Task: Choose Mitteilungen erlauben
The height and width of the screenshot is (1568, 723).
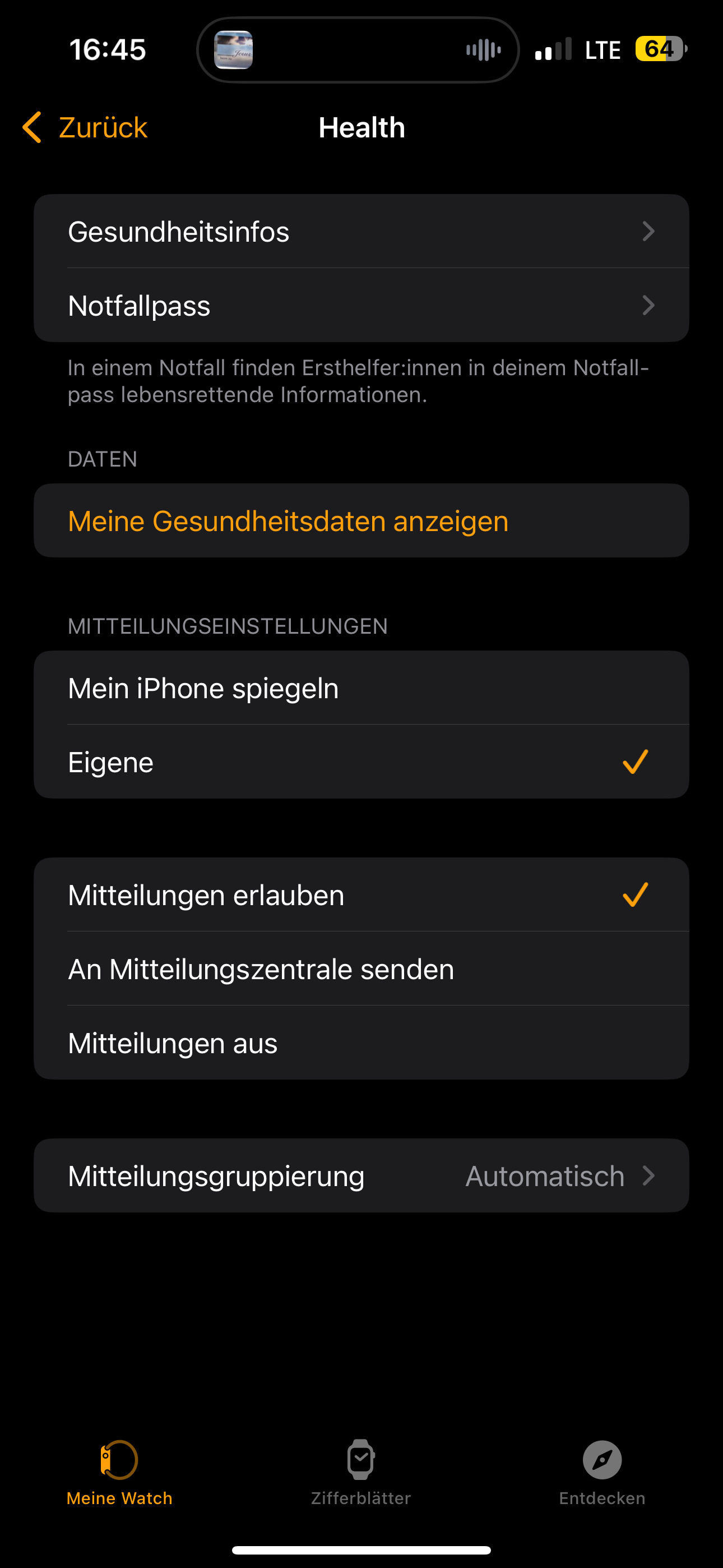Action: coord(361,896)
